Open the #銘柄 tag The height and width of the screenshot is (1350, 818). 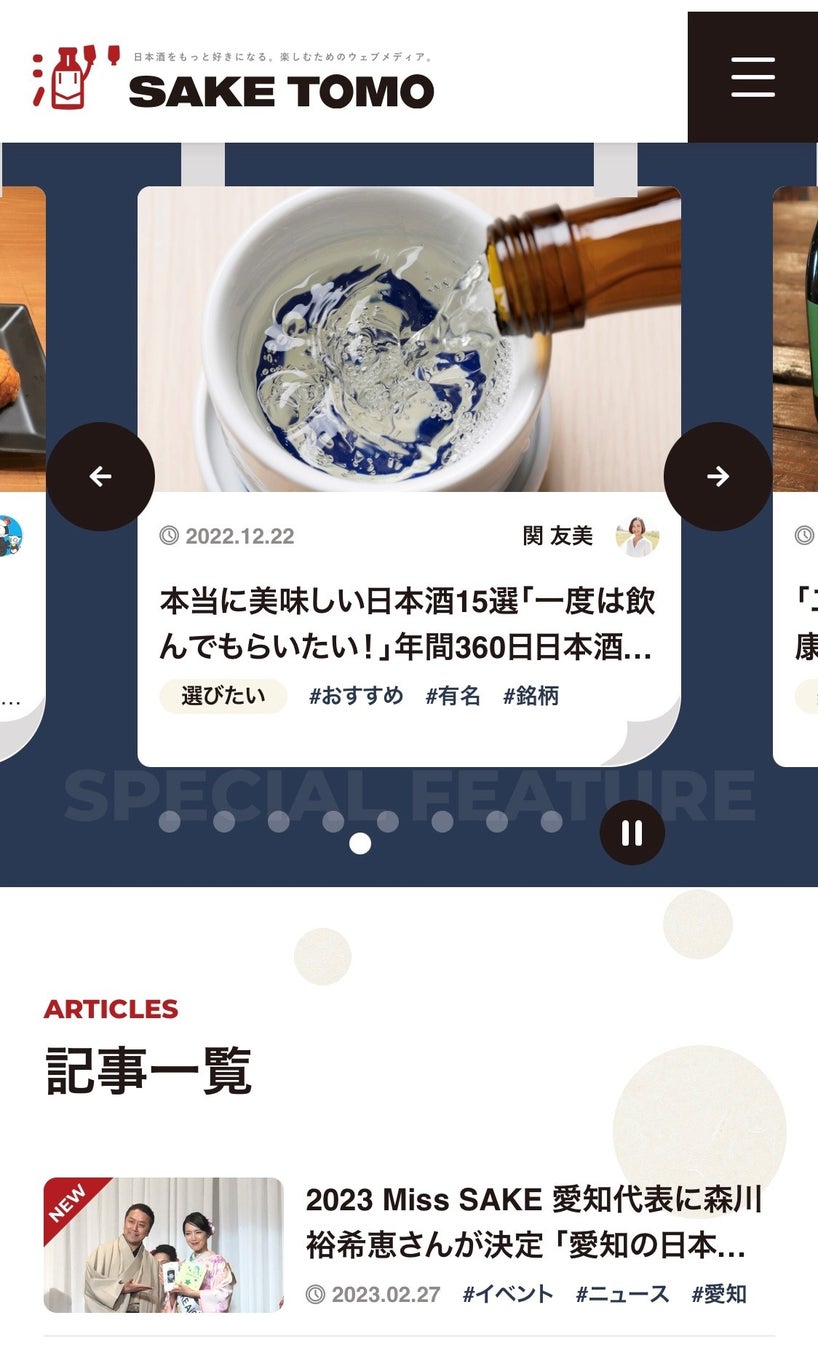click(531, 696)
